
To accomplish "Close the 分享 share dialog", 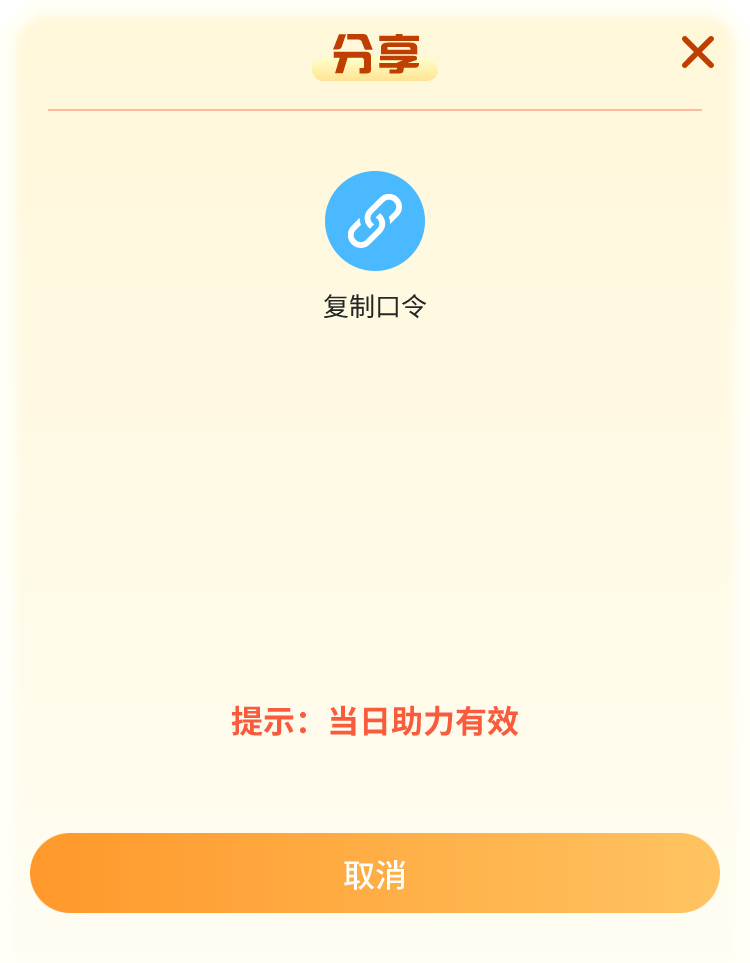I will [697, 52].
